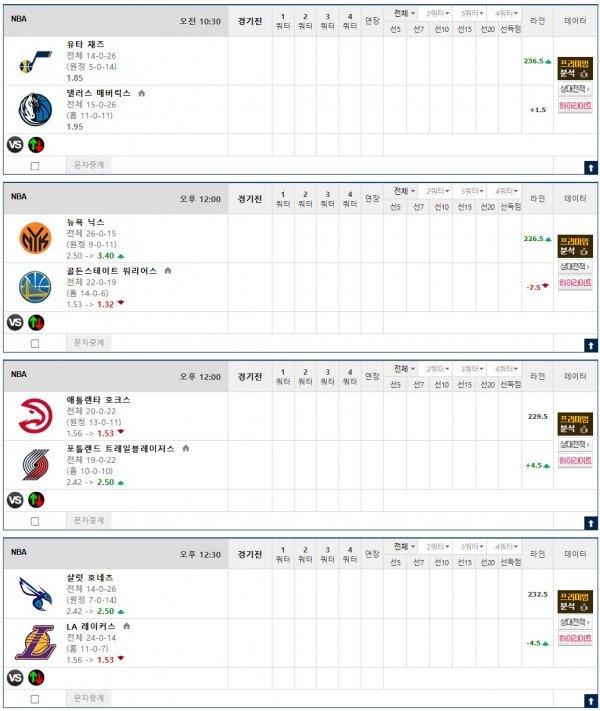The width and height of the screenshot is (600, 711).
Task: Check the box under the Hornets vs Lakers game
Action: click(35, 699)
